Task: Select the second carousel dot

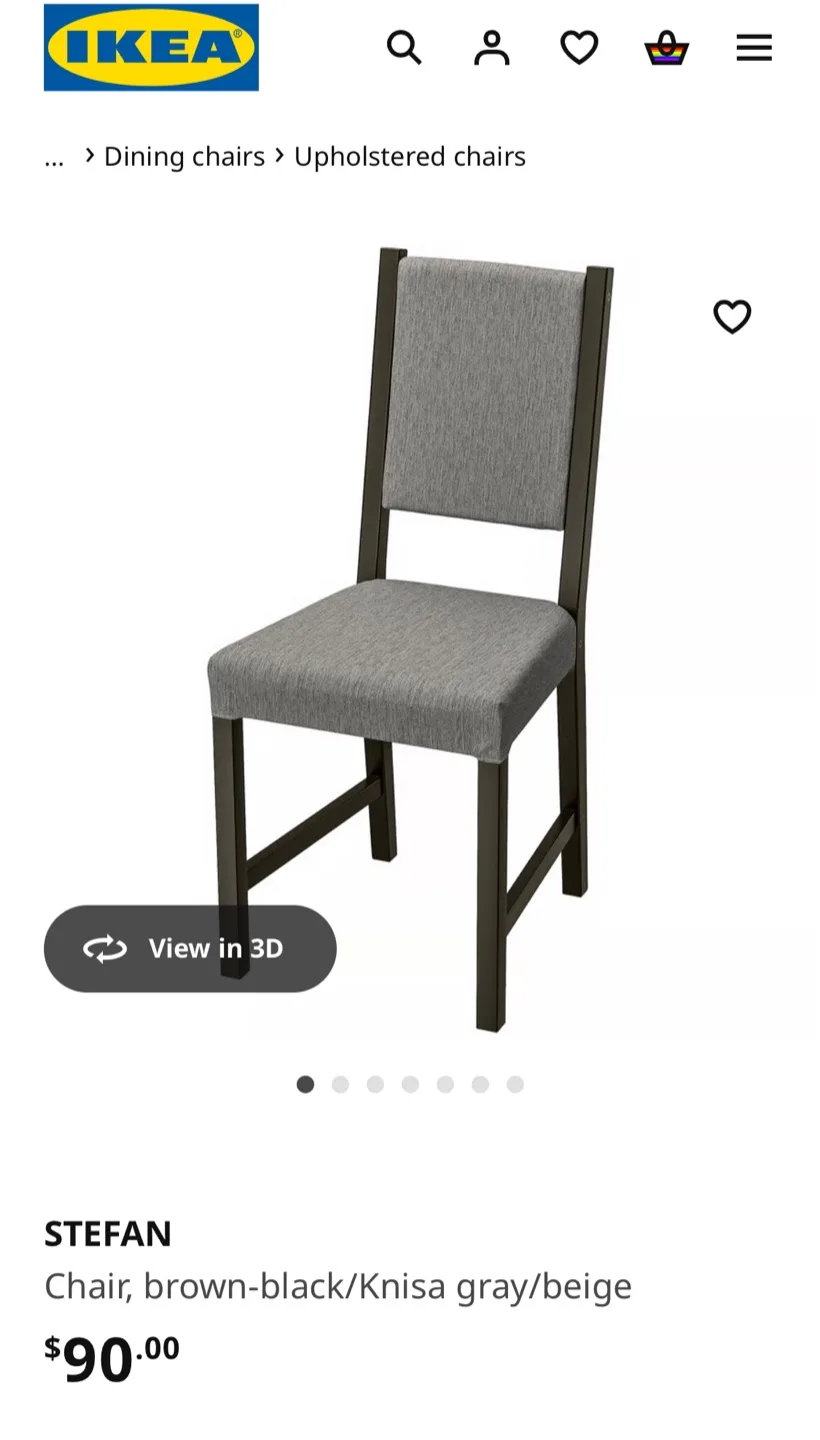Action: [340, 1084]
